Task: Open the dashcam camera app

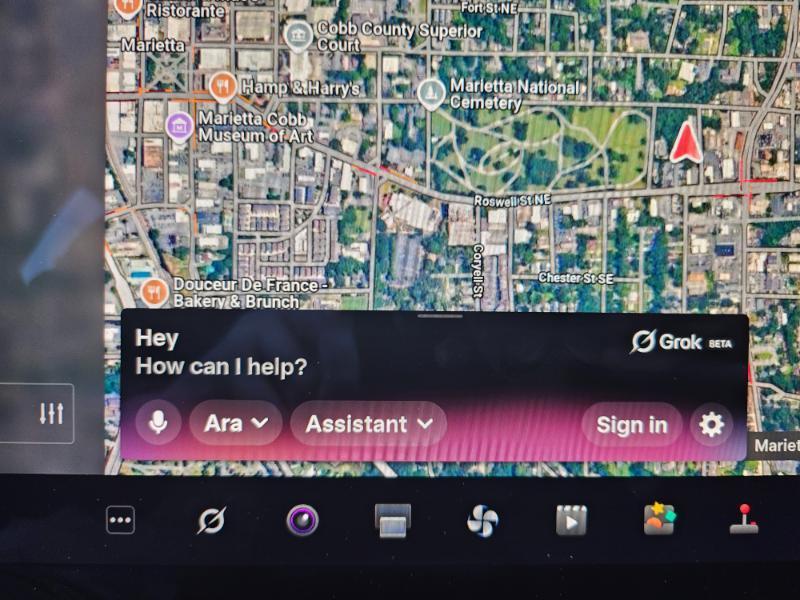Action: point(302,520)
